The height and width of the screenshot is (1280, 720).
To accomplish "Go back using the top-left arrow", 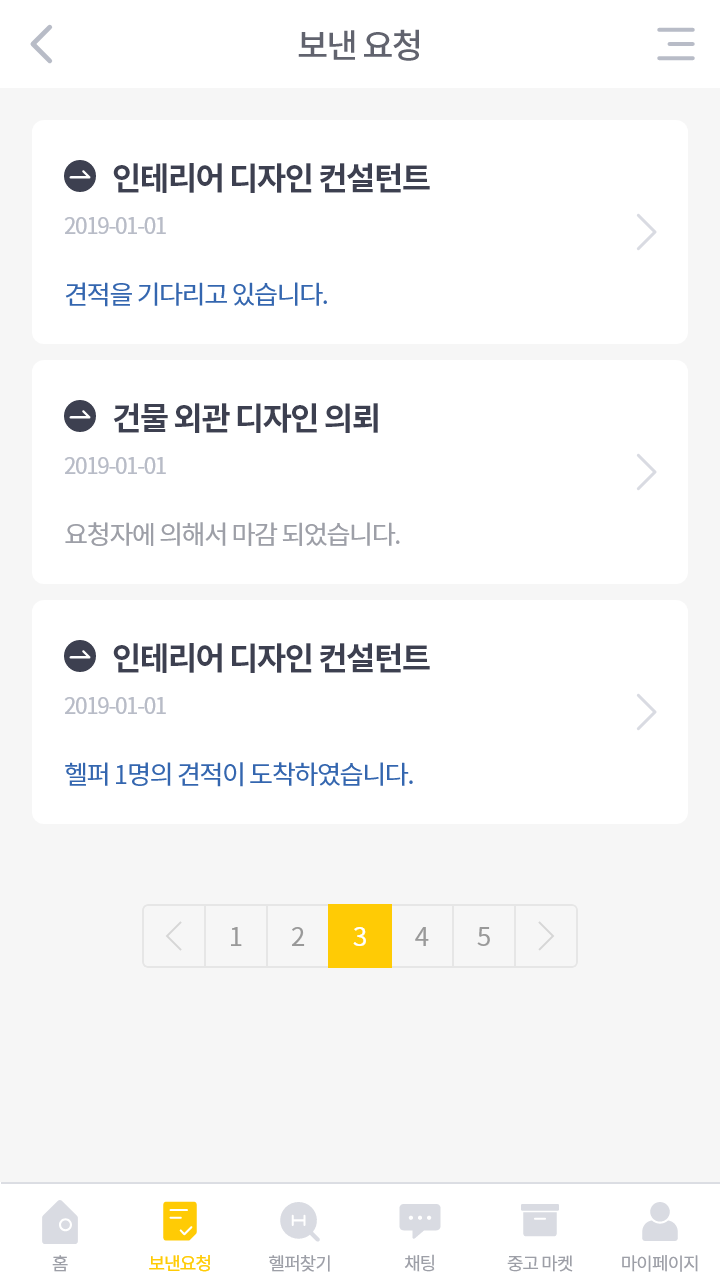I will tap(41, 44).
